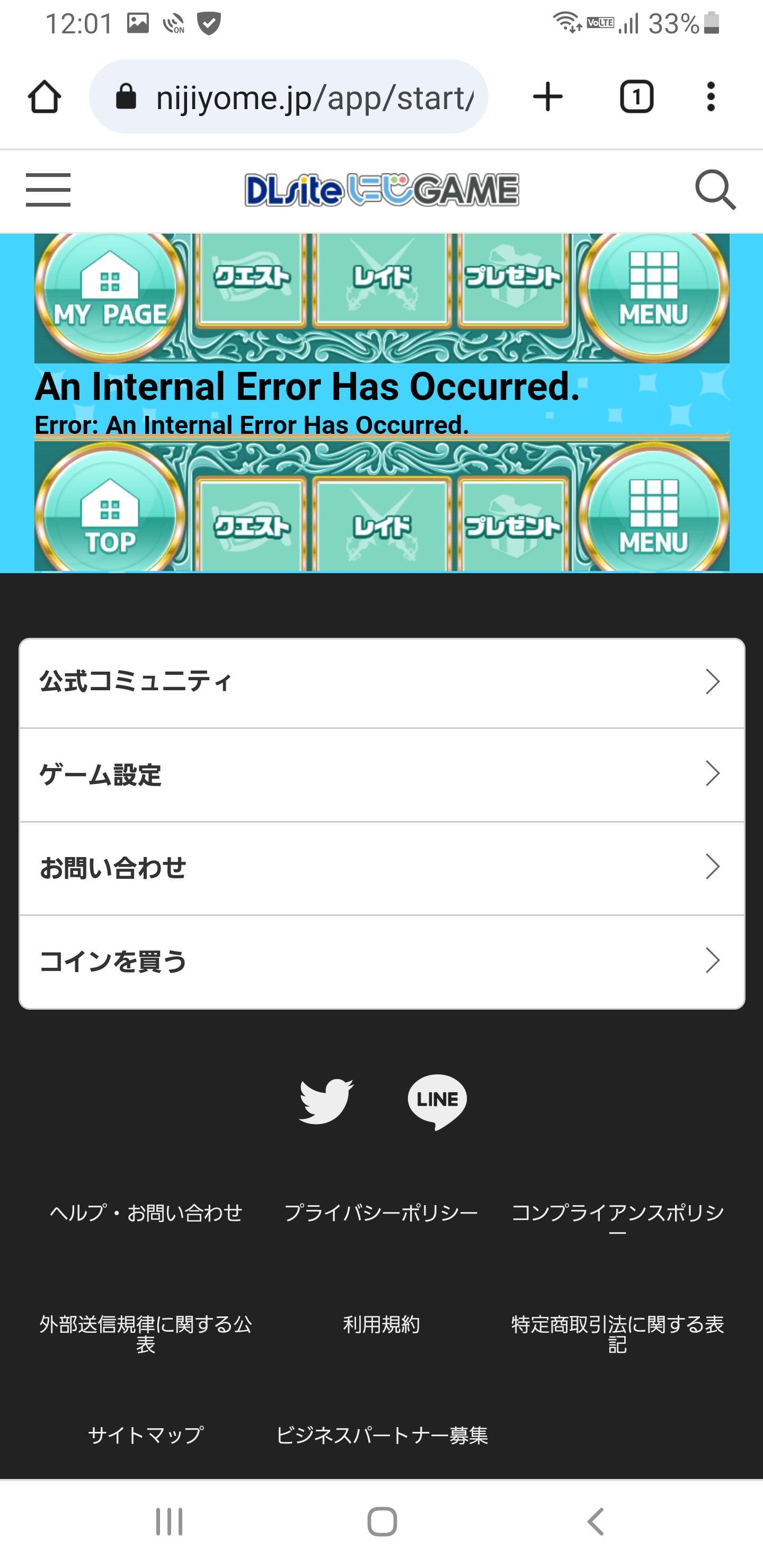This screenshot has width=763, height=1568.
Task: Open プライバシーポリシー footer link
Action: point(381,1213)
